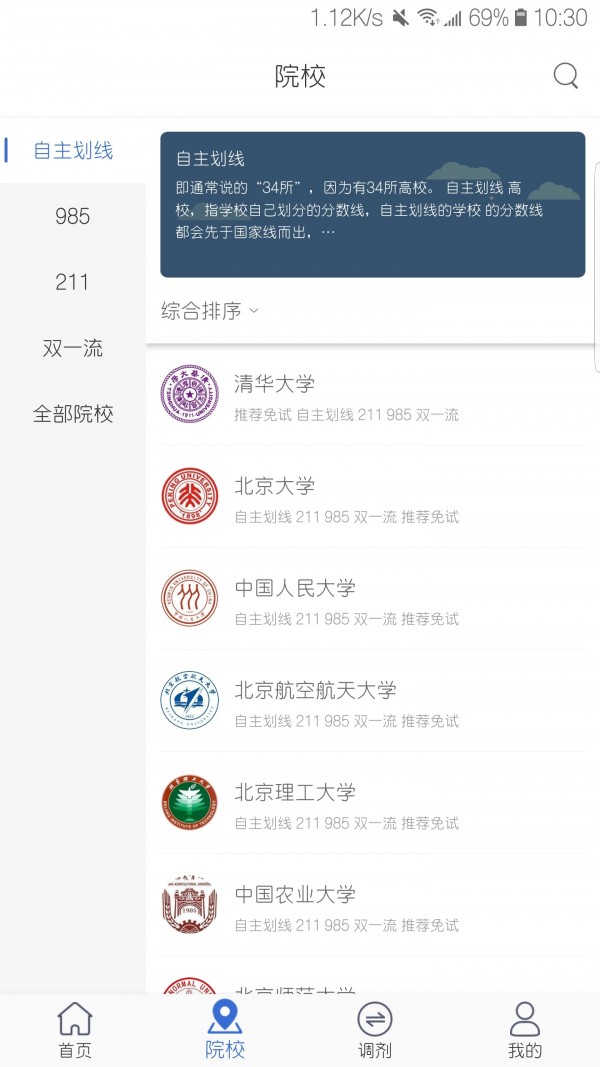Open the search icon in the header
Screen dimensions: 600x1067
point(566,76)
